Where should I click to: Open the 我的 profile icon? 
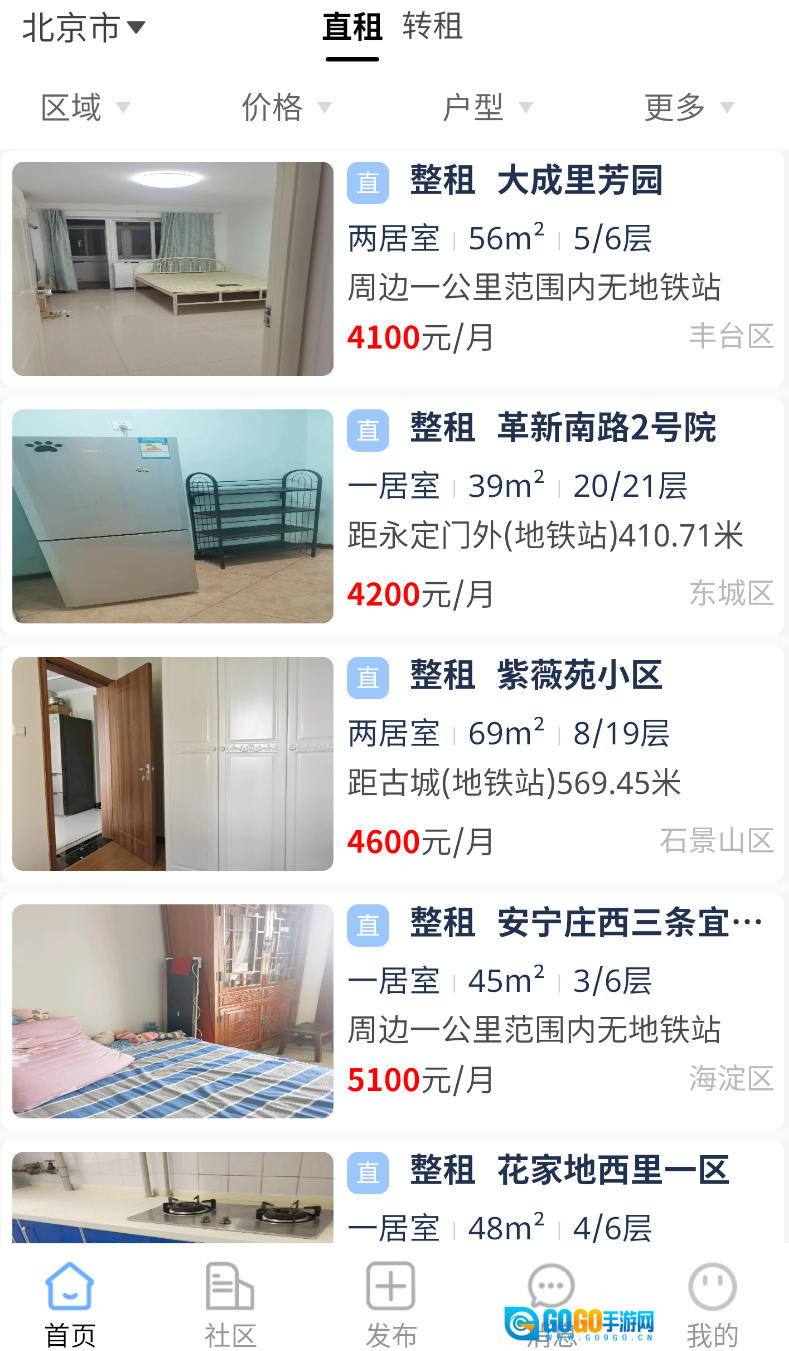coord(711,1286)
